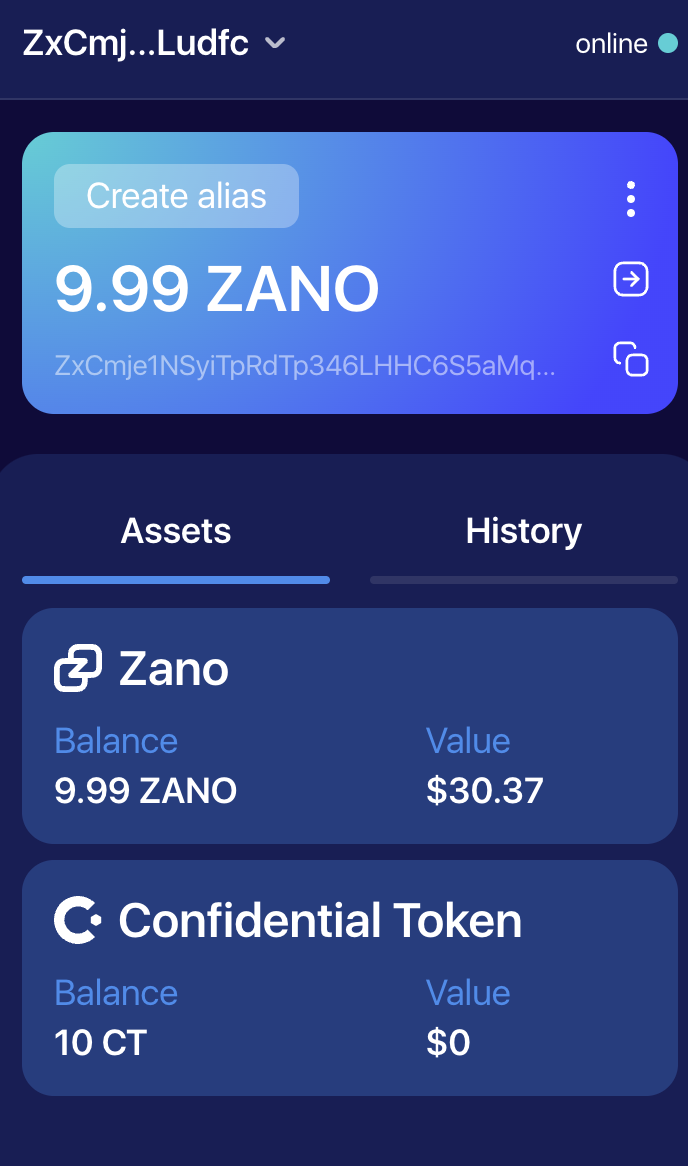
Task: Open the three-dot overflow menu
Action: (631, 199)
